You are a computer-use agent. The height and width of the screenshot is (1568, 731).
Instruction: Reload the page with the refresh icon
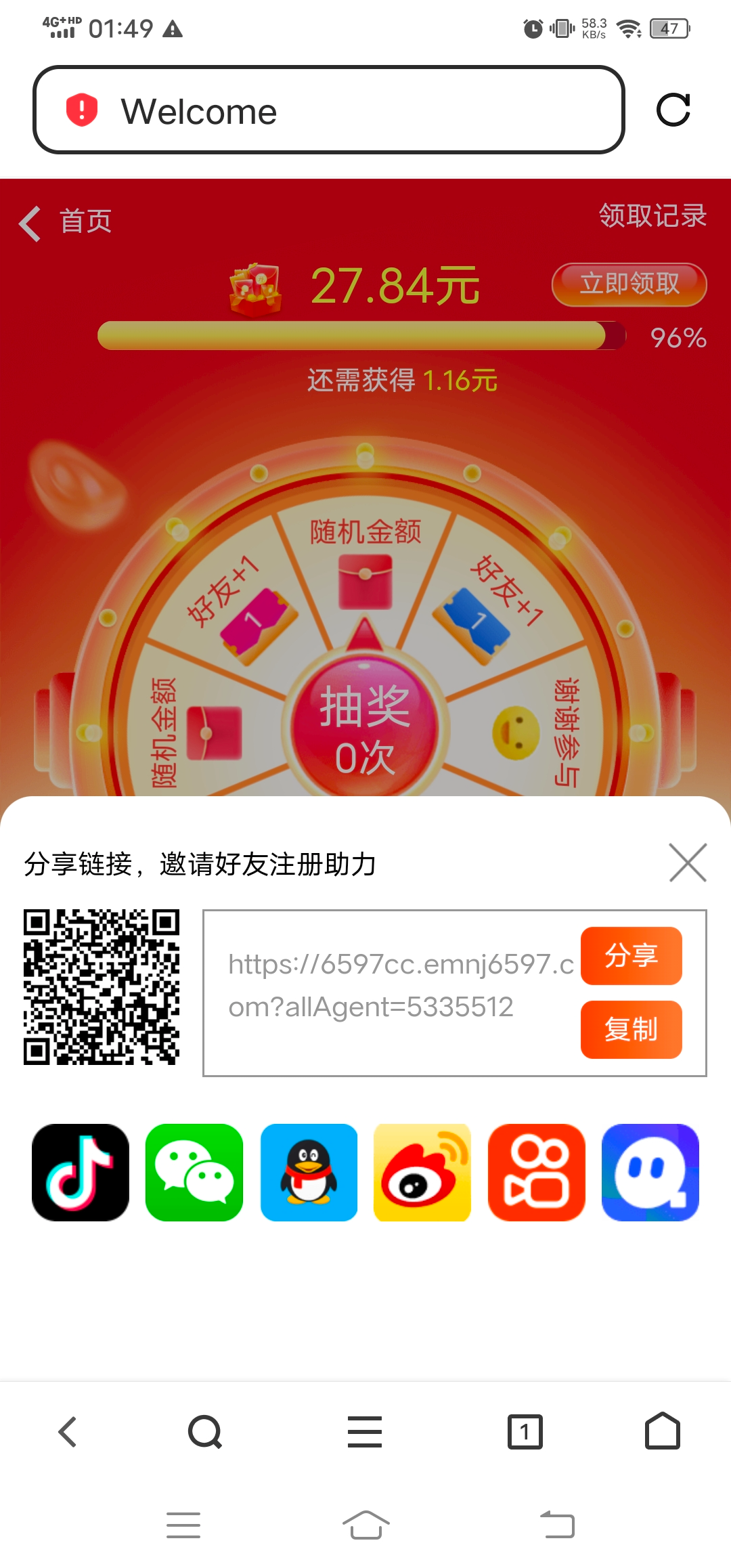click(674, 110)
